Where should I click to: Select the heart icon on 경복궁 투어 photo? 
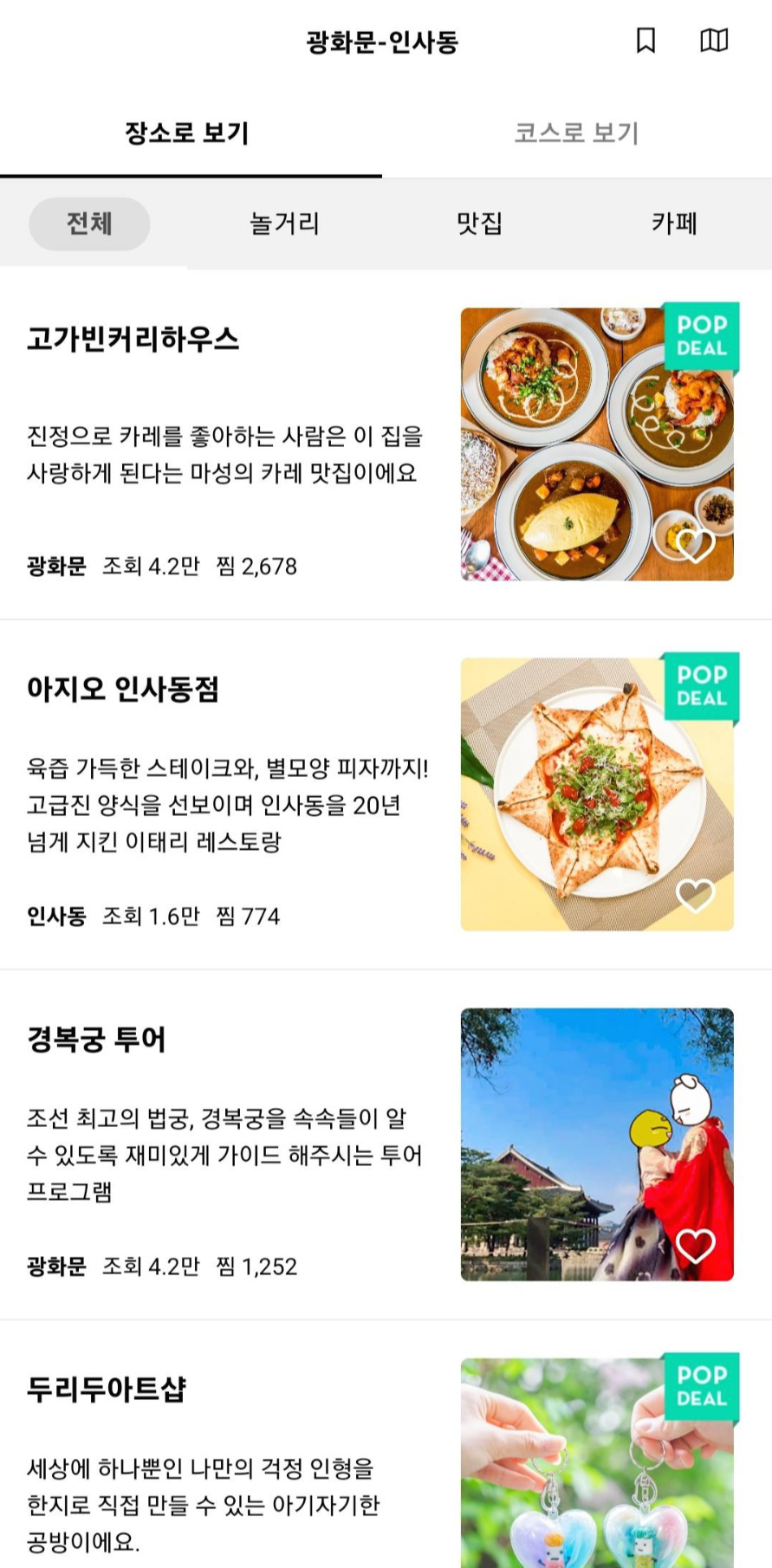tap(694, 1247)
